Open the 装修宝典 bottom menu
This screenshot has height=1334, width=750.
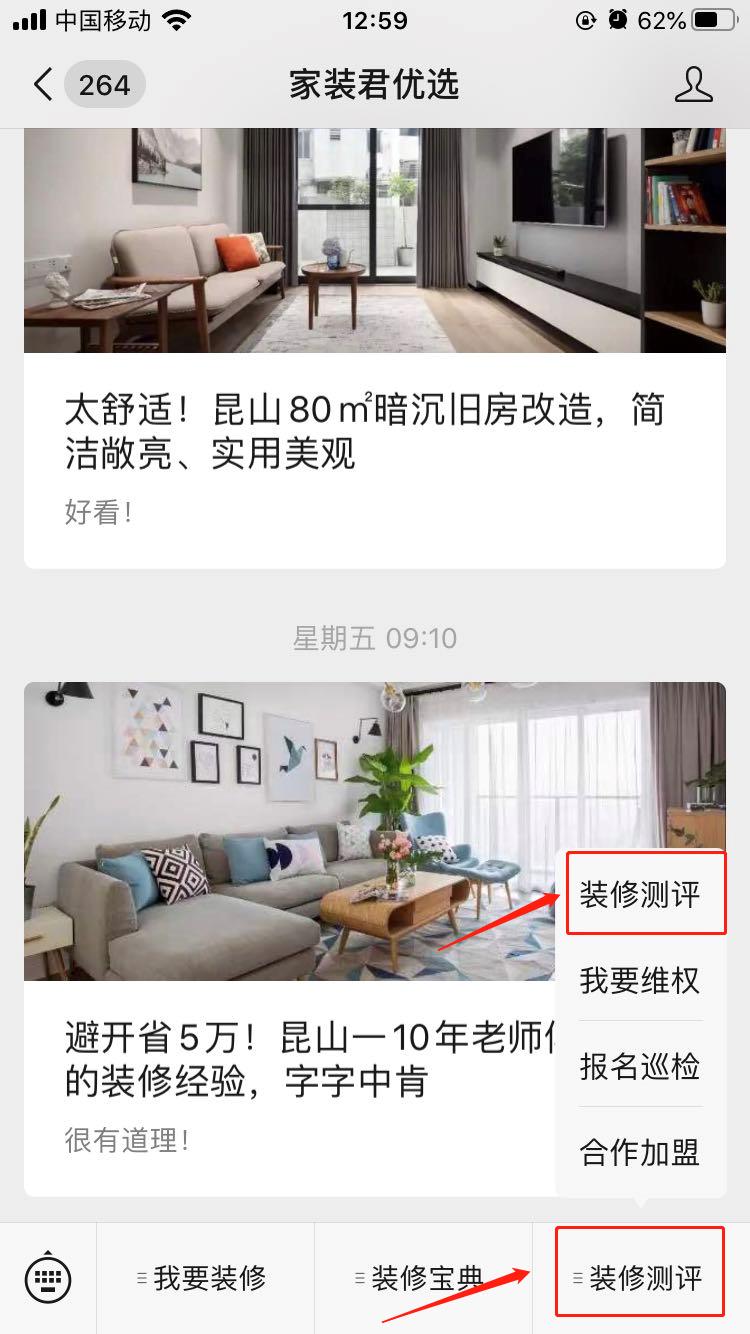423,1277
